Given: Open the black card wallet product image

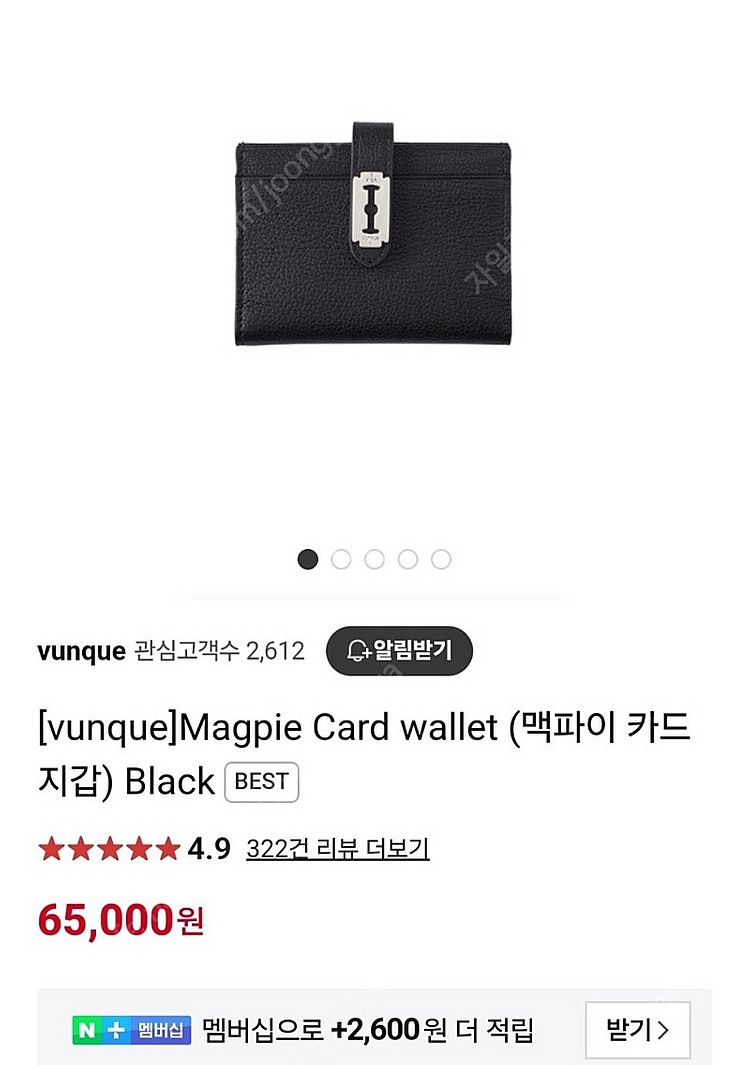Looking at the screenshot, I should 373,243.
